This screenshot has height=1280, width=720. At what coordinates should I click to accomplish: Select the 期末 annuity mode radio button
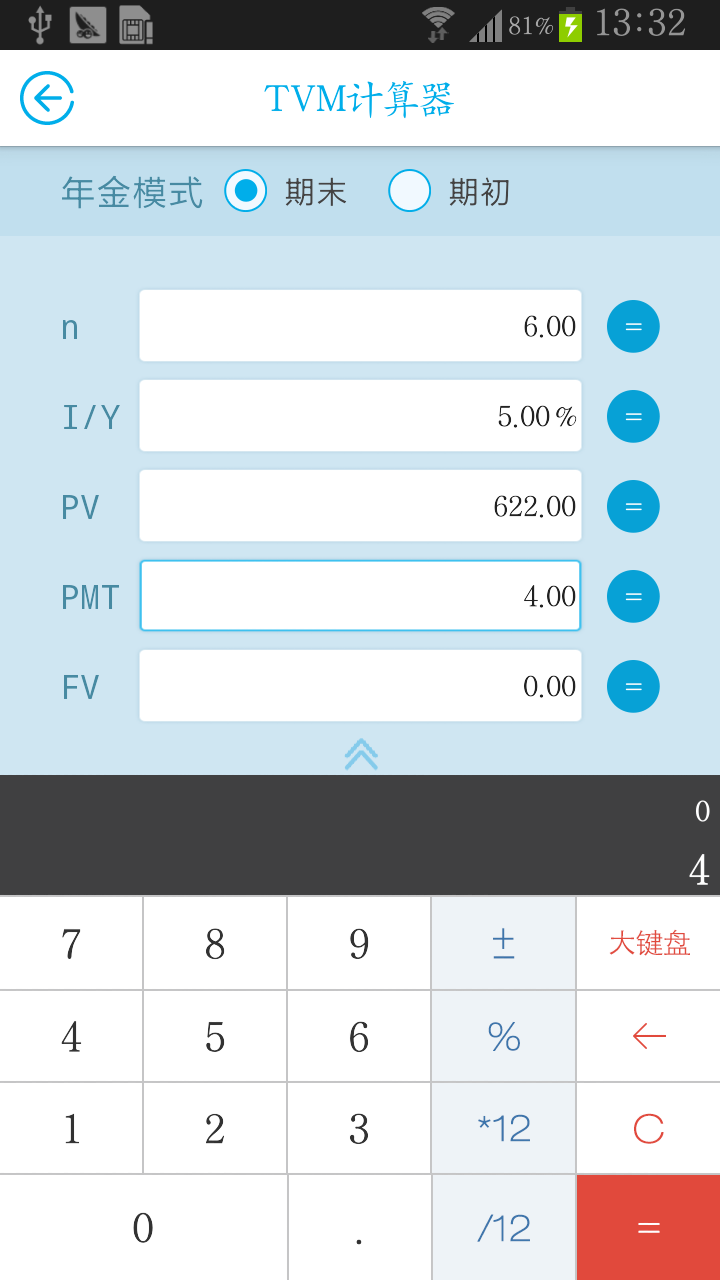click(246, 191)
